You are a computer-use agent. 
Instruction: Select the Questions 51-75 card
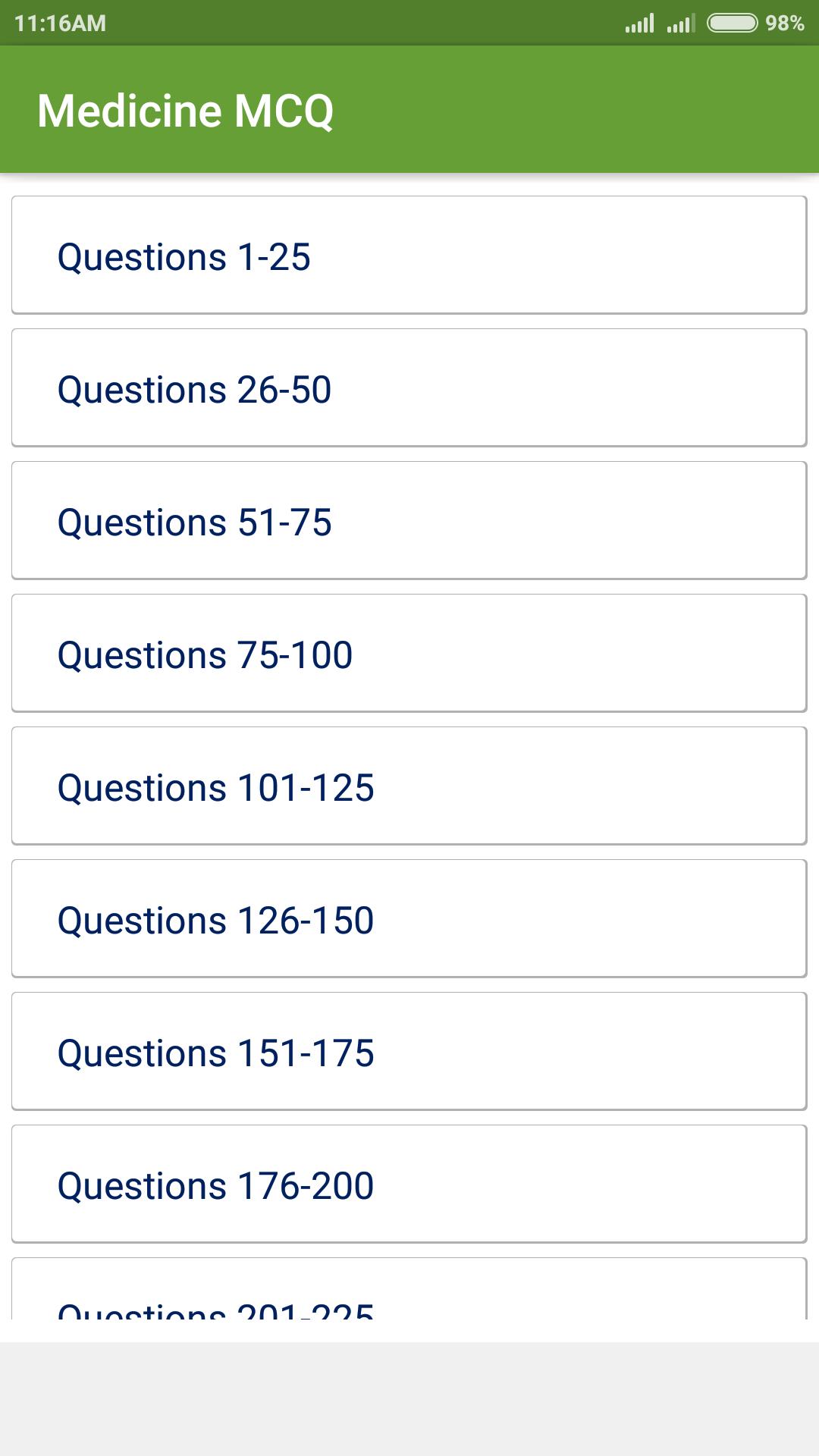pos(409,520)
